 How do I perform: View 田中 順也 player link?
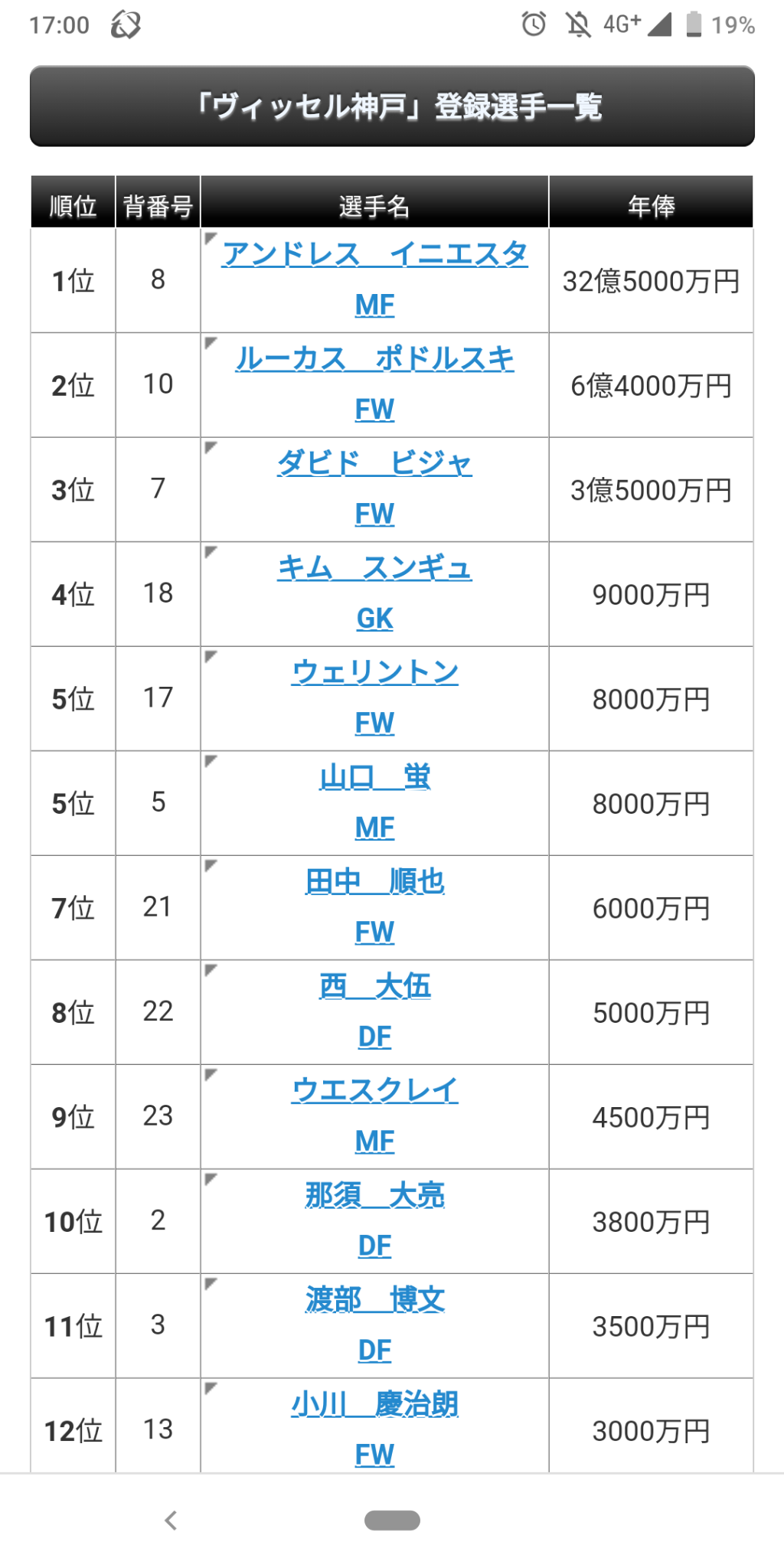click(x=374, y=881)
